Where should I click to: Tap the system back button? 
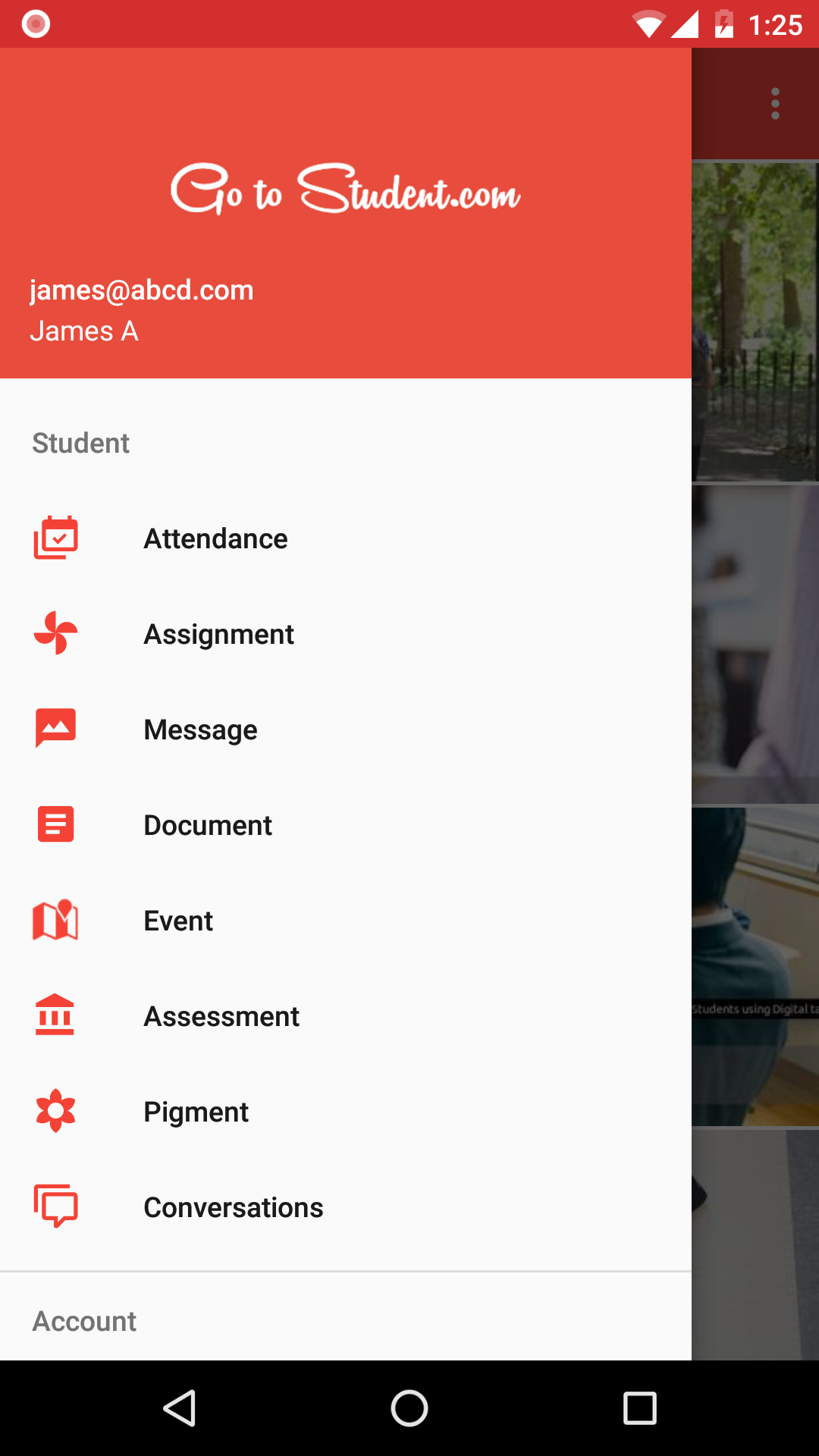(180, 1408)
